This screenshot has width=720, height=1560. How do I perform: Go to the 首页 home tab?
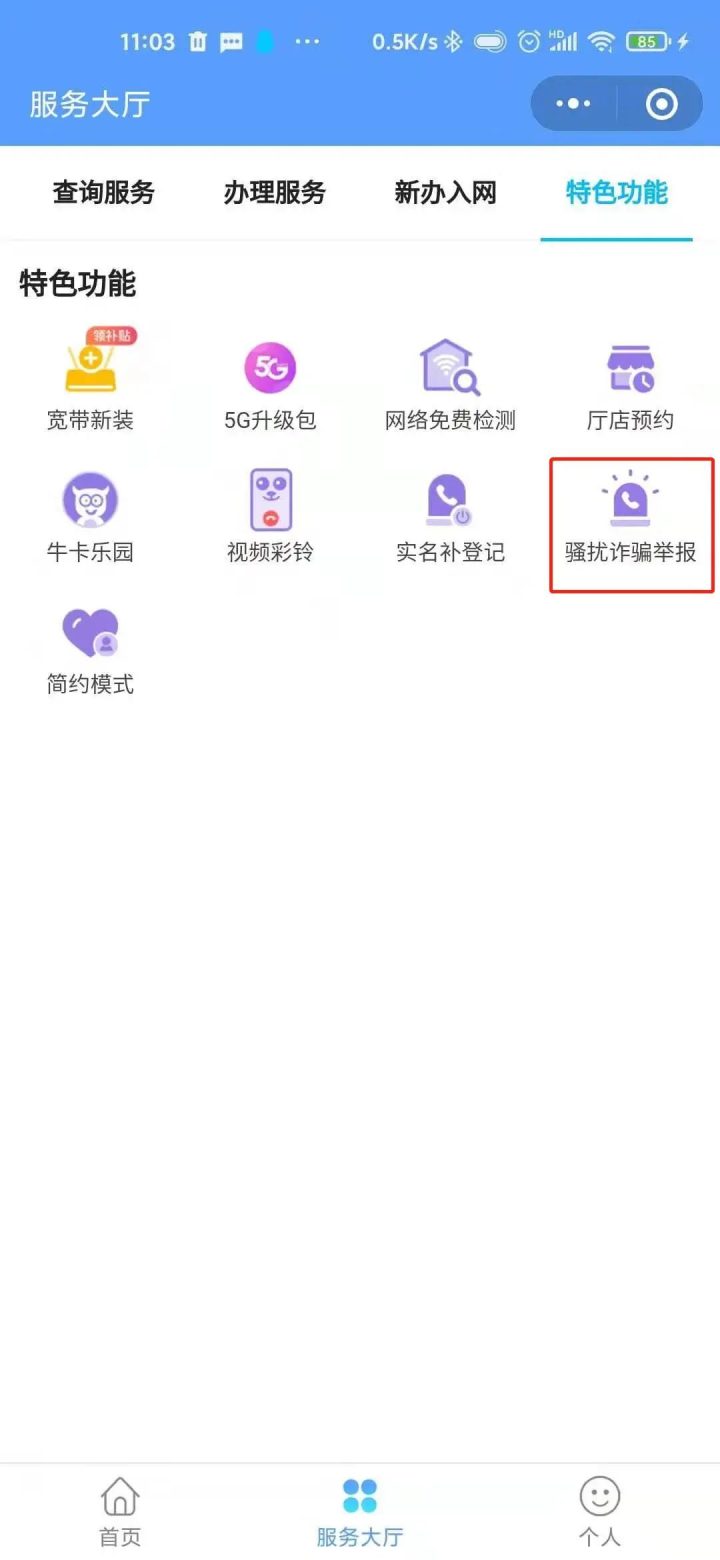click(120, 1512)
